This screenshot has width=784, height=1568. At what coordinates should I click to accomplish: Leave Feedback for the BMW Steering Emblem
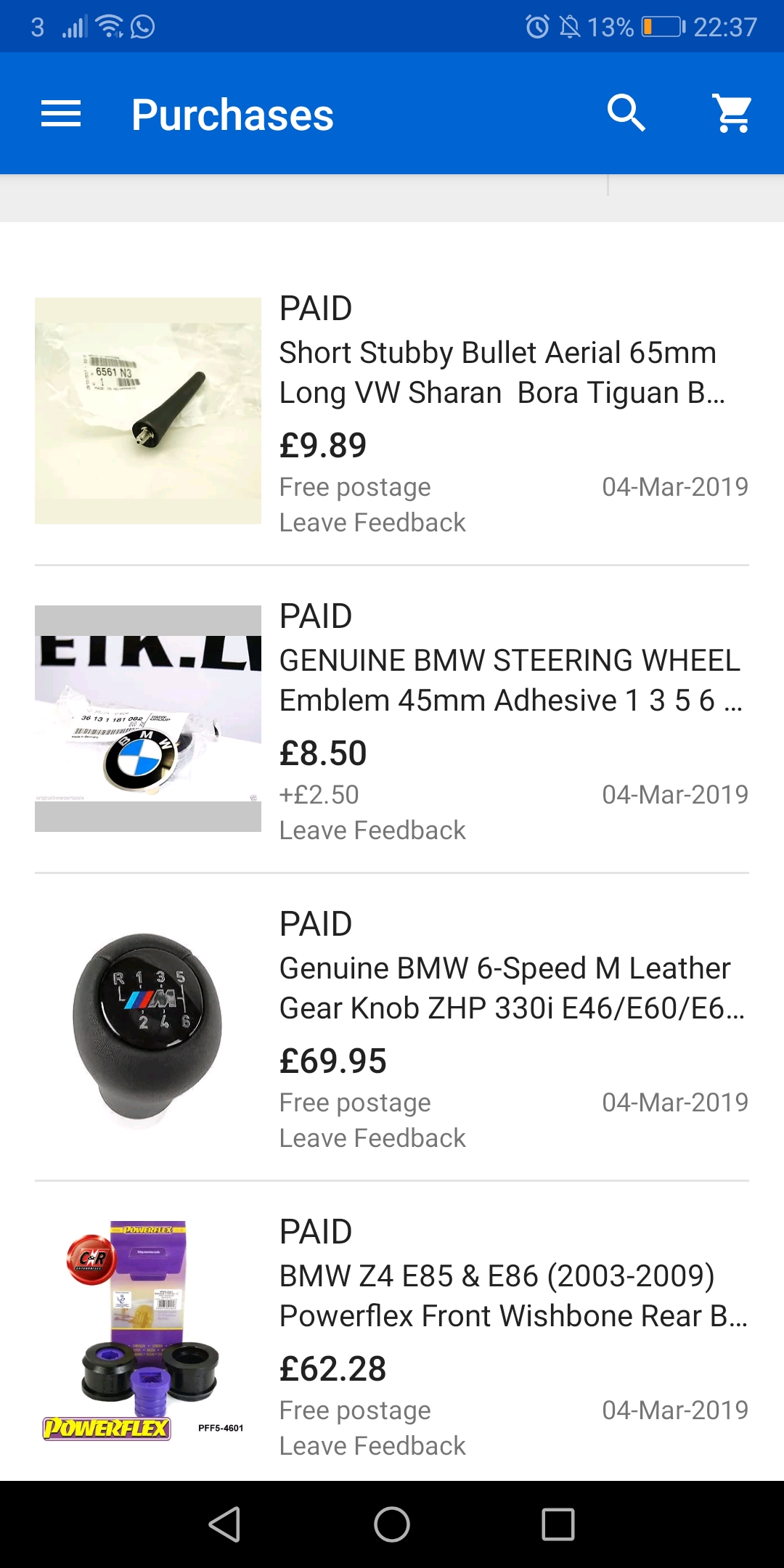(372, 830)
